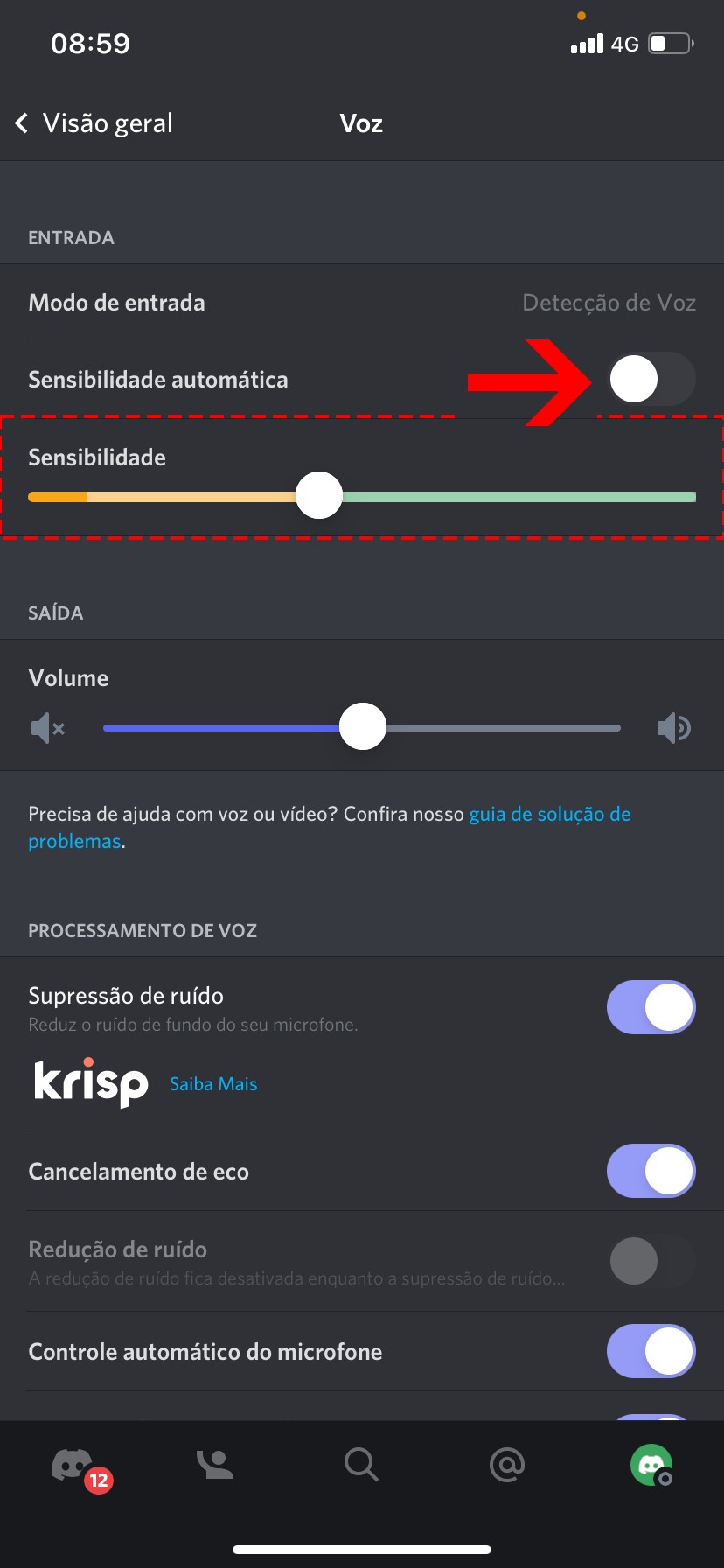Viewport: 724px width, 1568px height.
Task: Toggle Controle automático do microfone off
Action: 651,1352
